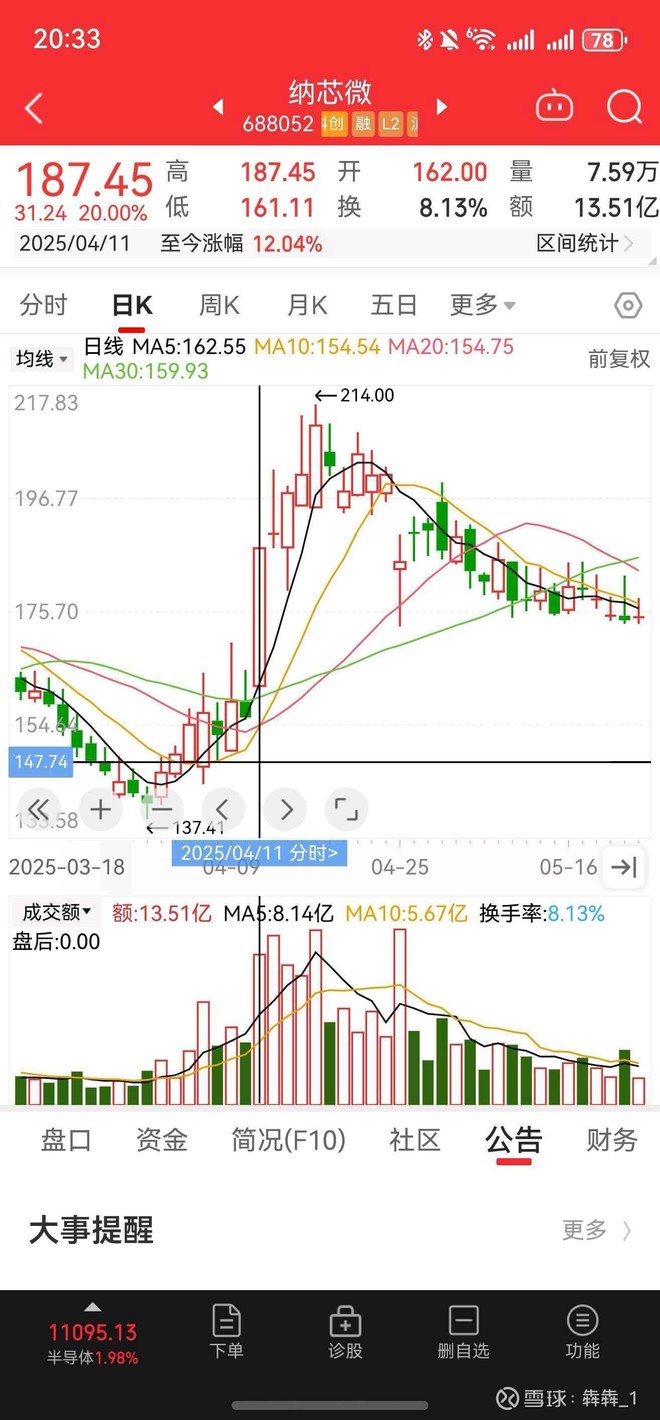The image size is (660, 1420).
Task: Zoom in the K-line chart
Action: pyautogui.click(x=101, y=809)
